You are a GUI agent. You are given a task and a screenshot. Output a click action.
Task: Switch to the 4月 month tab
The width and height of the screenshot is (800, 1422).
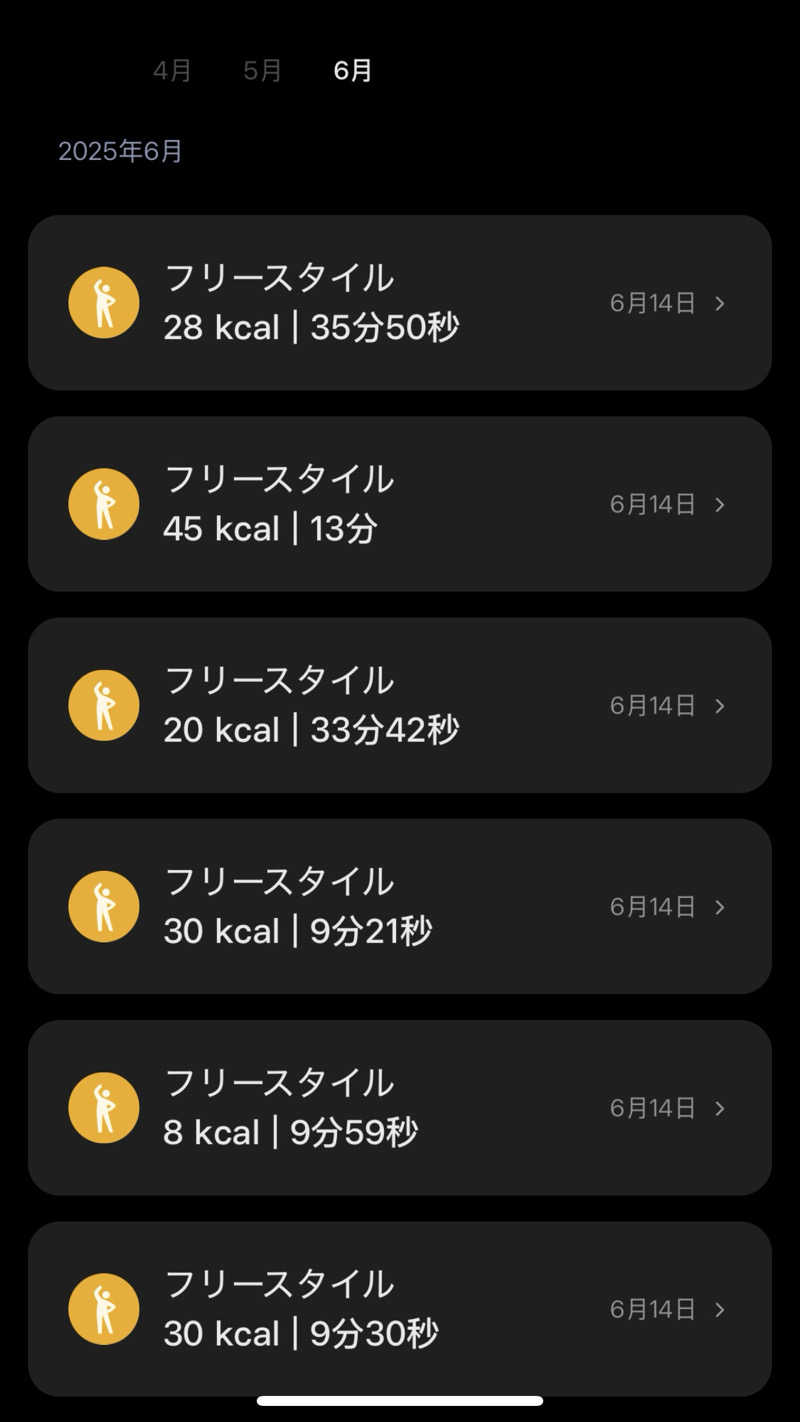pos(172,71)
